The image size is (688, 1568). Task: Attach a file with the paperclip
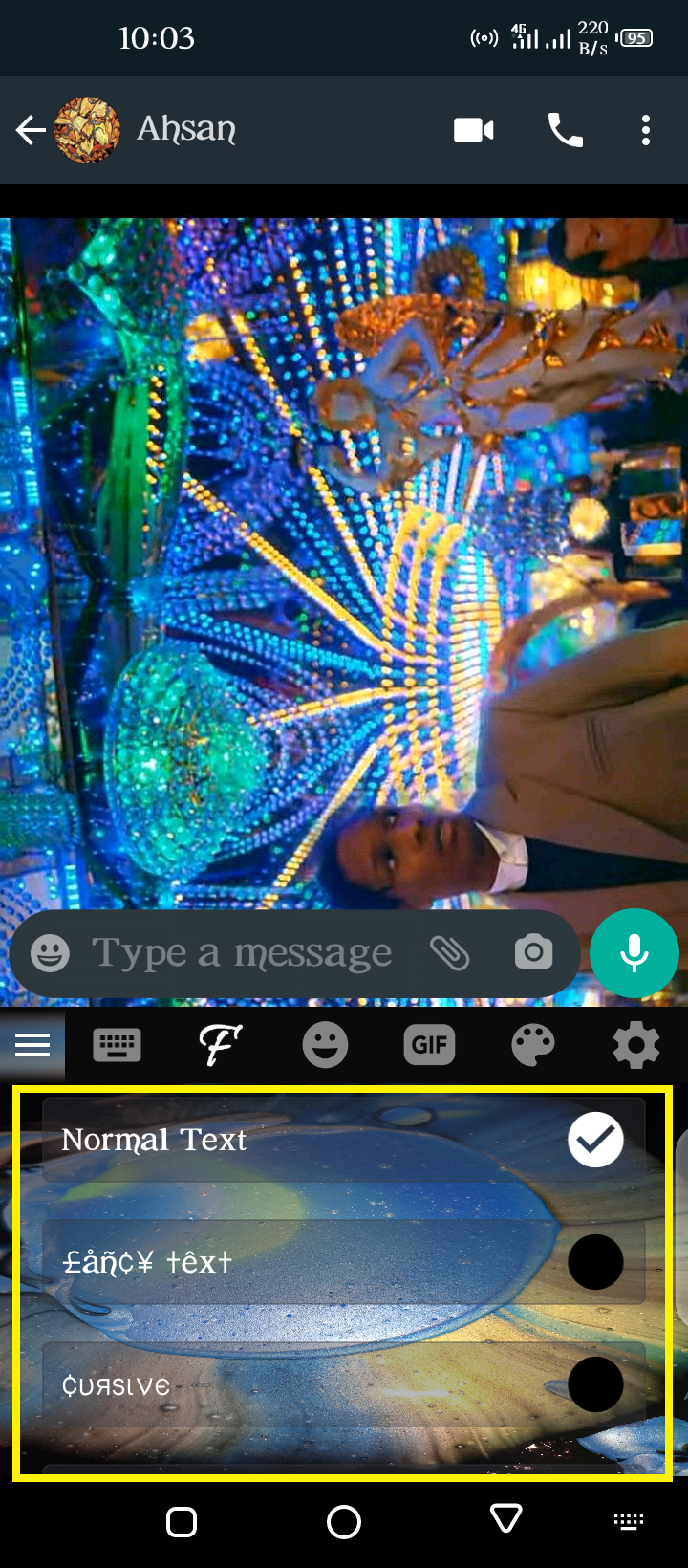tap(449, 952)
